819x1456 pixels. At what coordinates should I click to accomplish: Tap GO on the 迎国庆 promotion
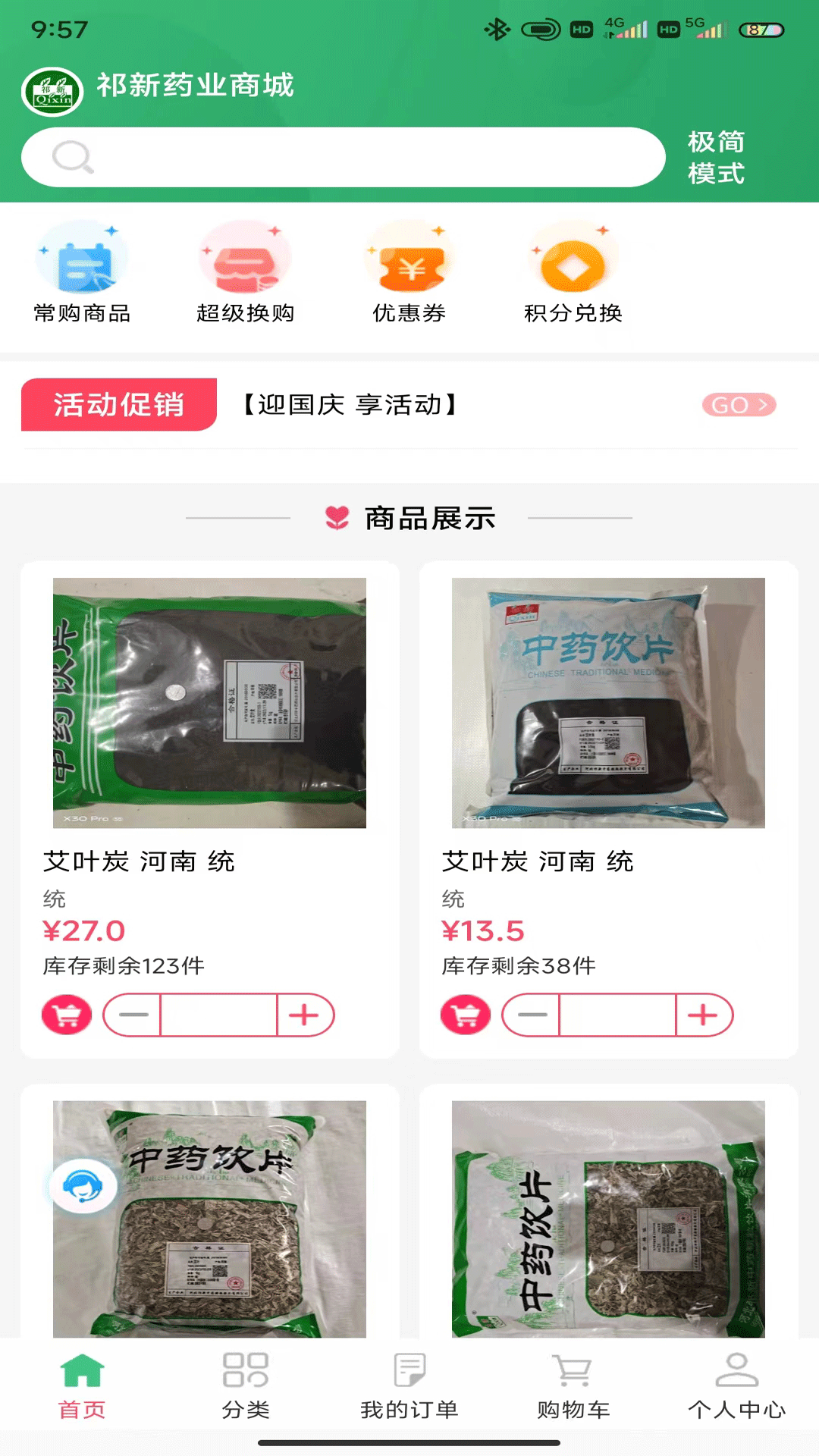pyautogui.click(x=739, y=405)
